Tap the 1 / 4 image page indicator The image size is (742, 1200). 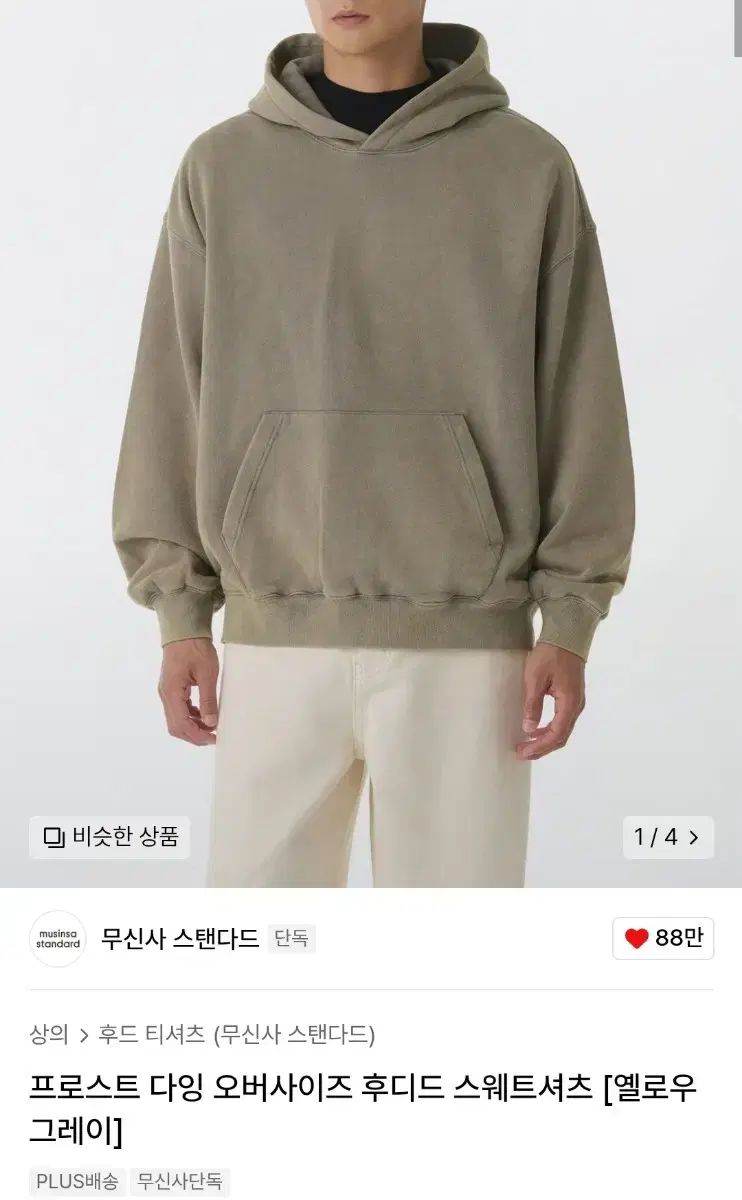coord(667,837)
